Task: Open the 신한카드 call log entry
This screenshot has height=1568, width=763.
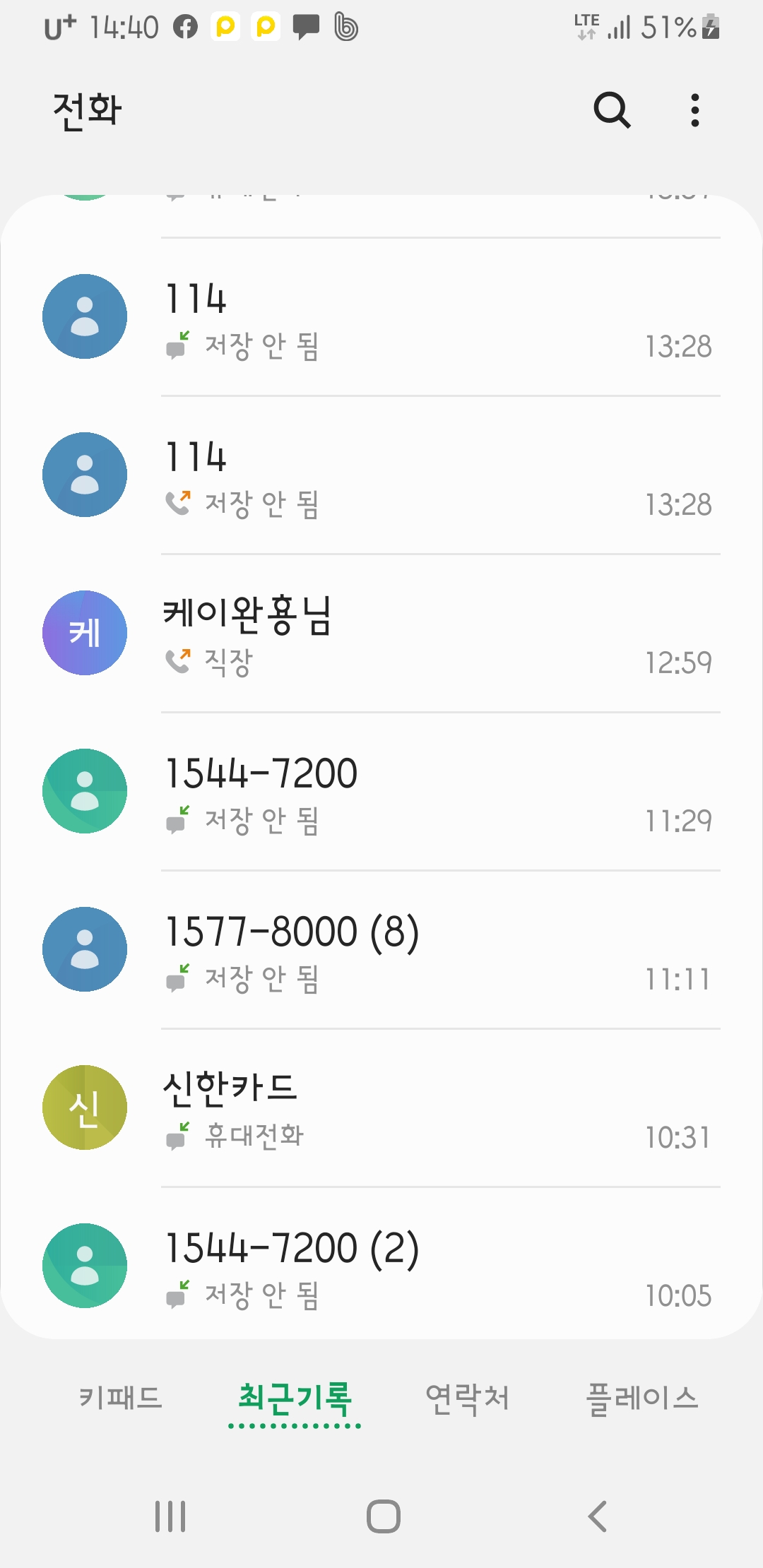Action: coord(424,1108)
